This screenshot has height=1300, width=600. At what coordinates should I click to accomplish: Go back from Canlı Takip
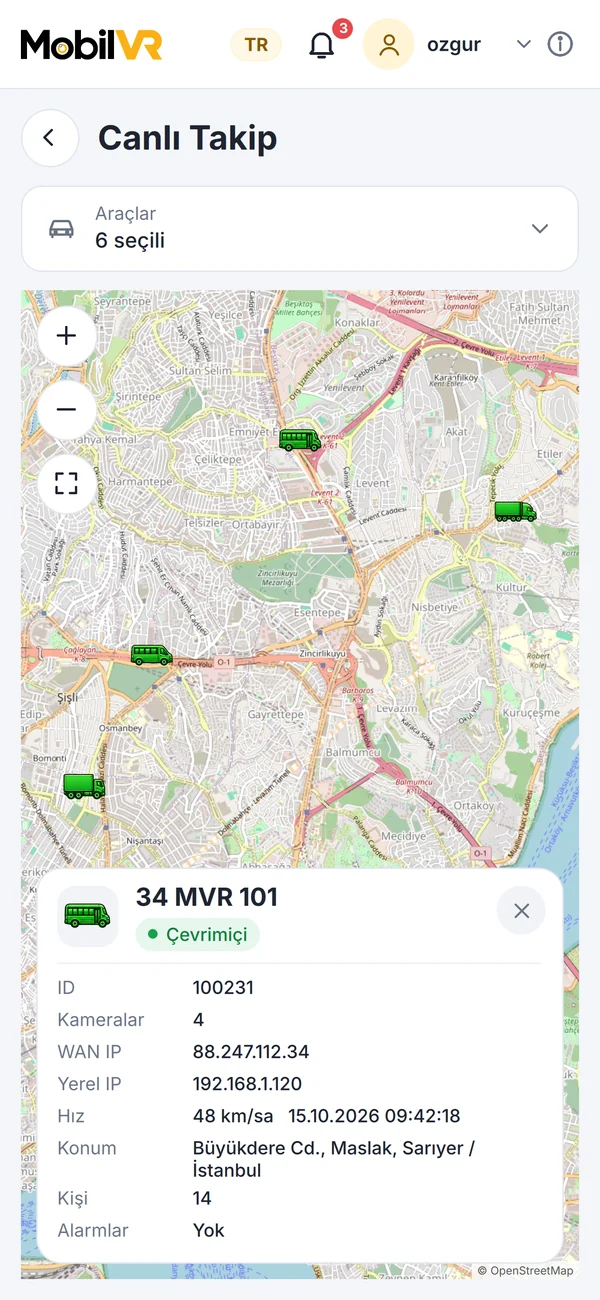point(49,138)
